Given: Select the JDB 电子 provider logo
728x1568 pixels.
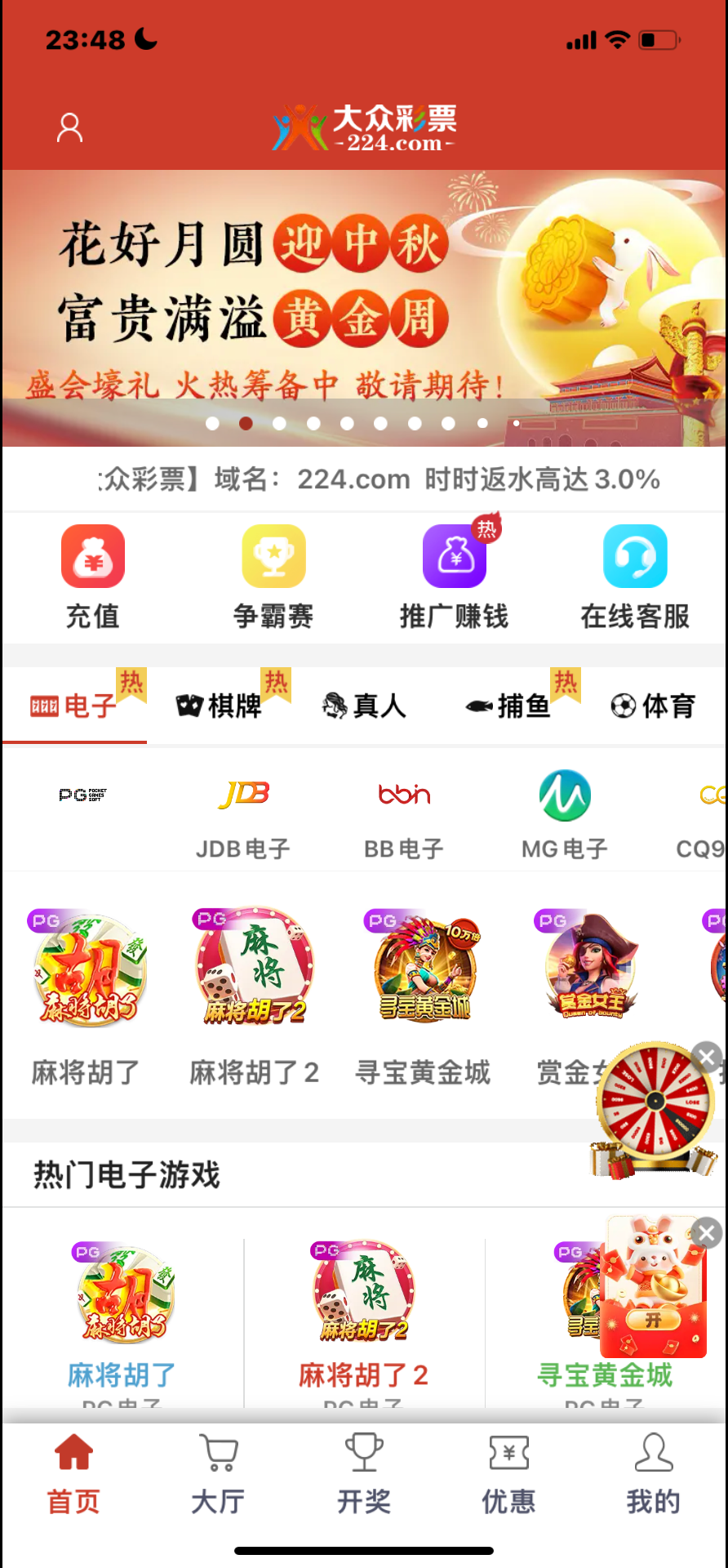Looking at the screenshot, I should [242, 794].
